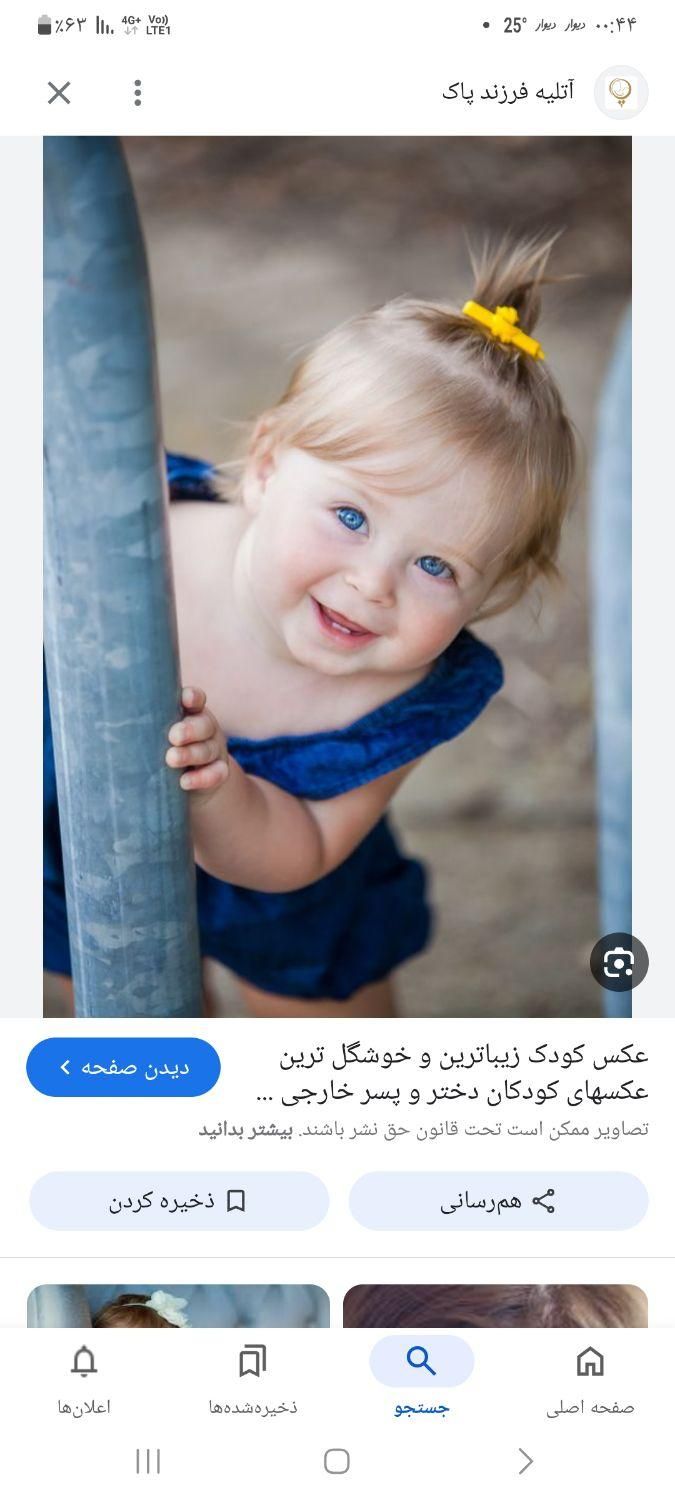Open the main photo of the toddler

pos(337,576)
